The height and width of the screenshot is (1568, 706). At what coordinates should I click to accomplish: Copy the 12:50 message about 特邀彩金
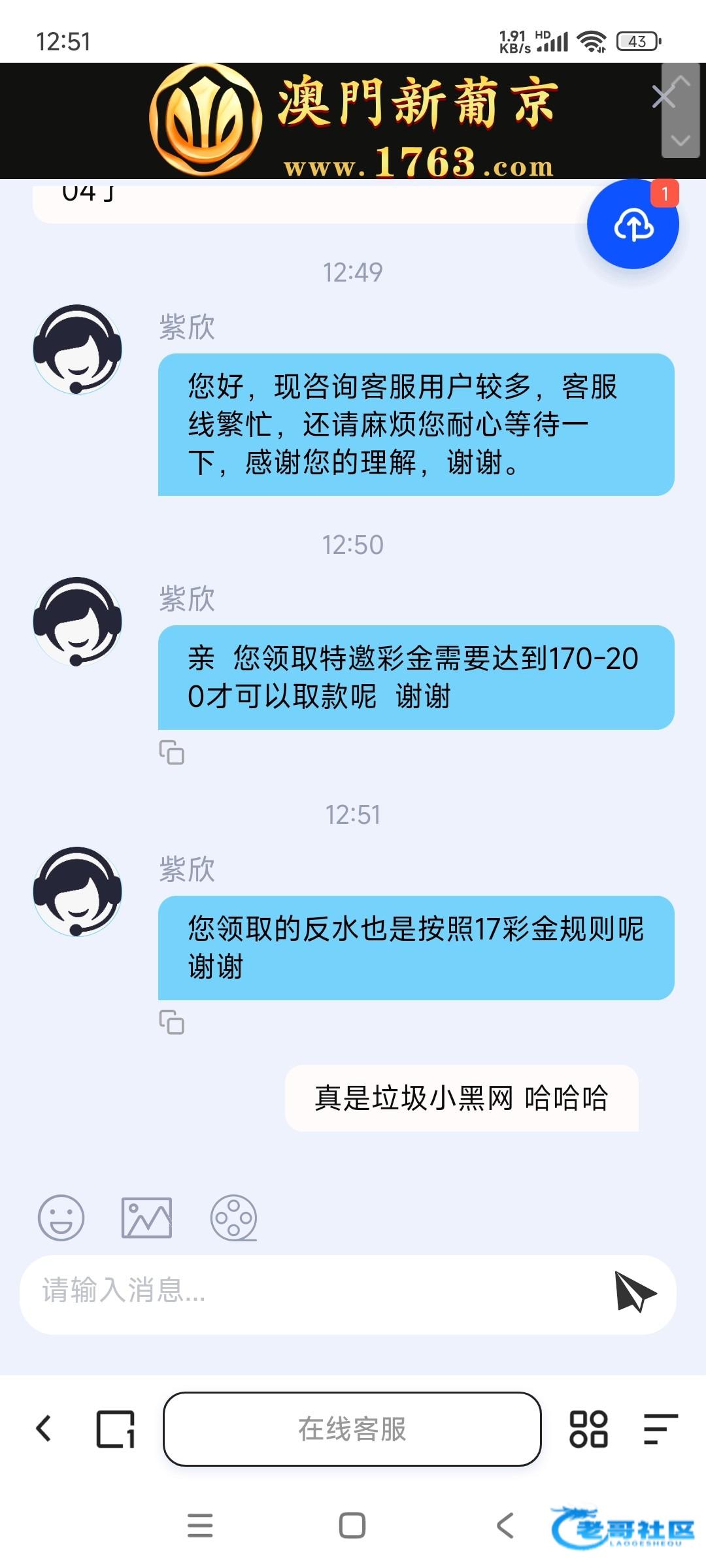point(171,753)
